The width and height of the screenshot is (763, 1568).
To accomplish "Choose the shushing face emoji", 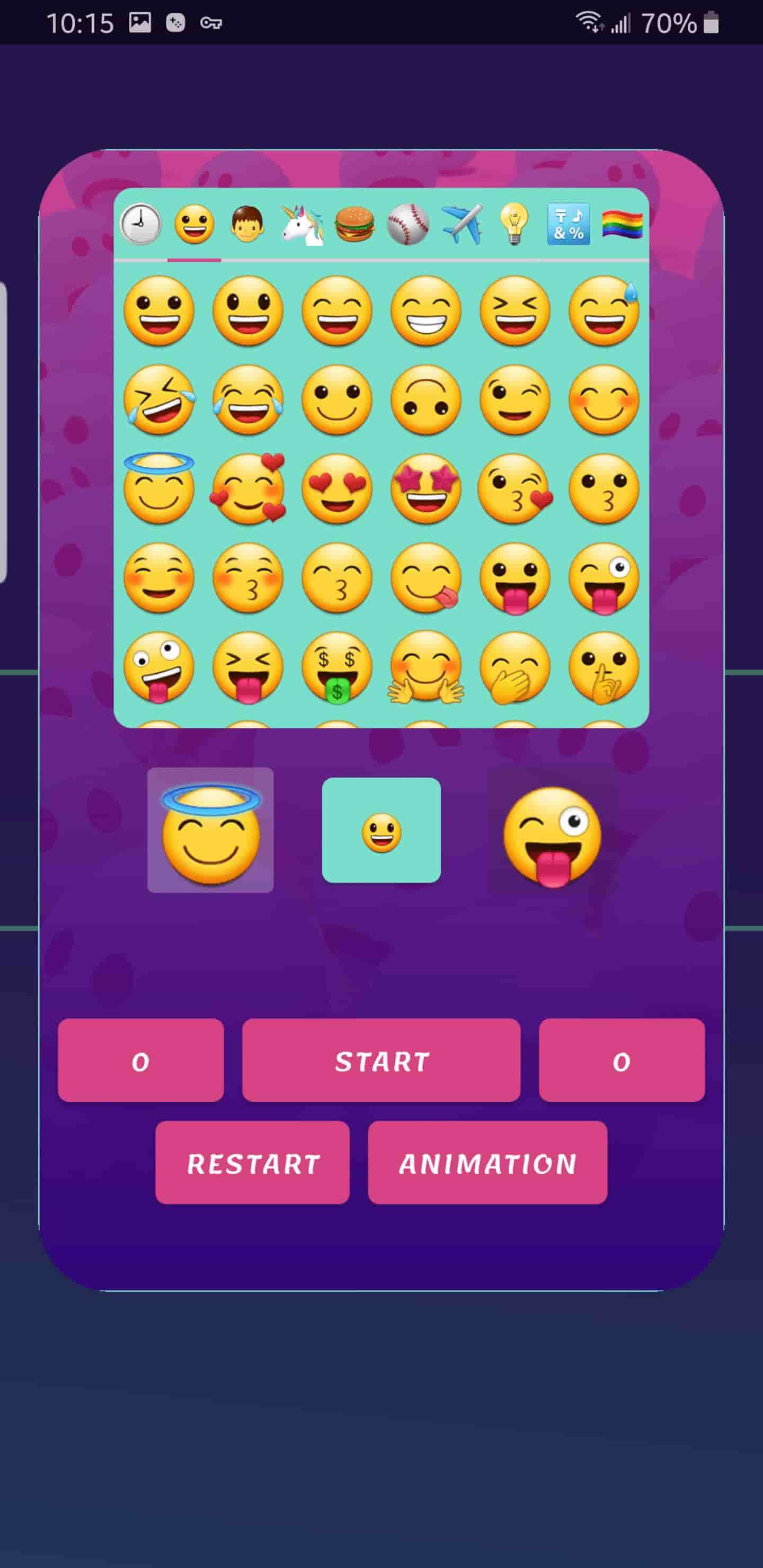I will point(604,668).
